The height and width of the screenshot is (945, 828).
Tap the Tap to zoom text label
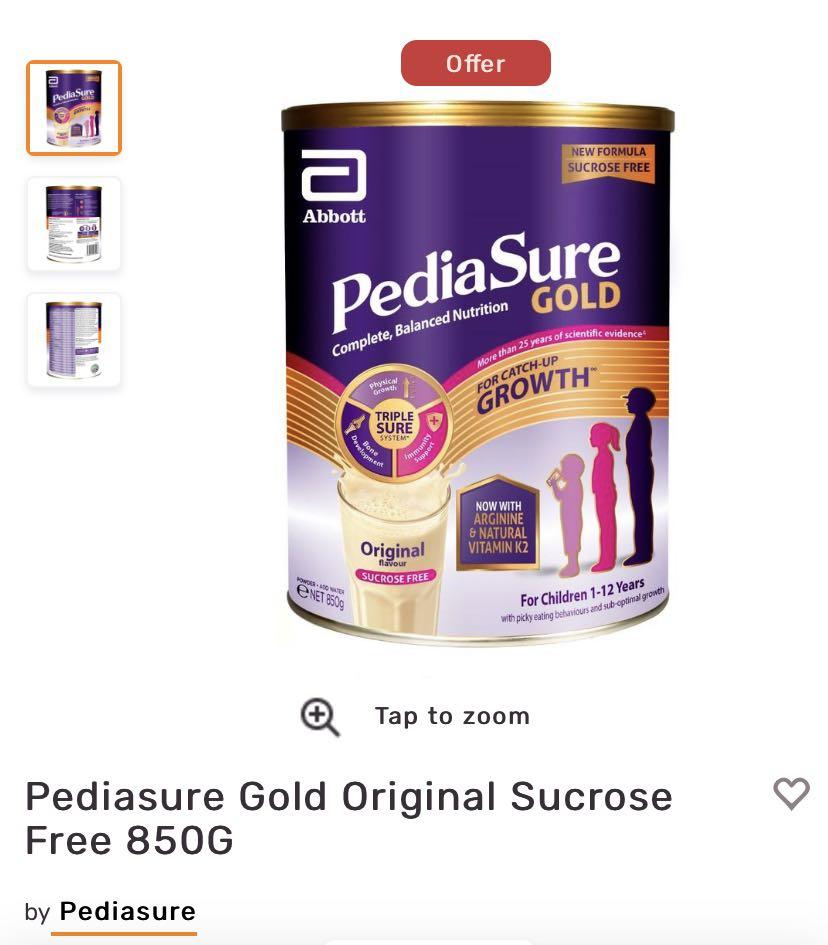click(x=452, y=715)
